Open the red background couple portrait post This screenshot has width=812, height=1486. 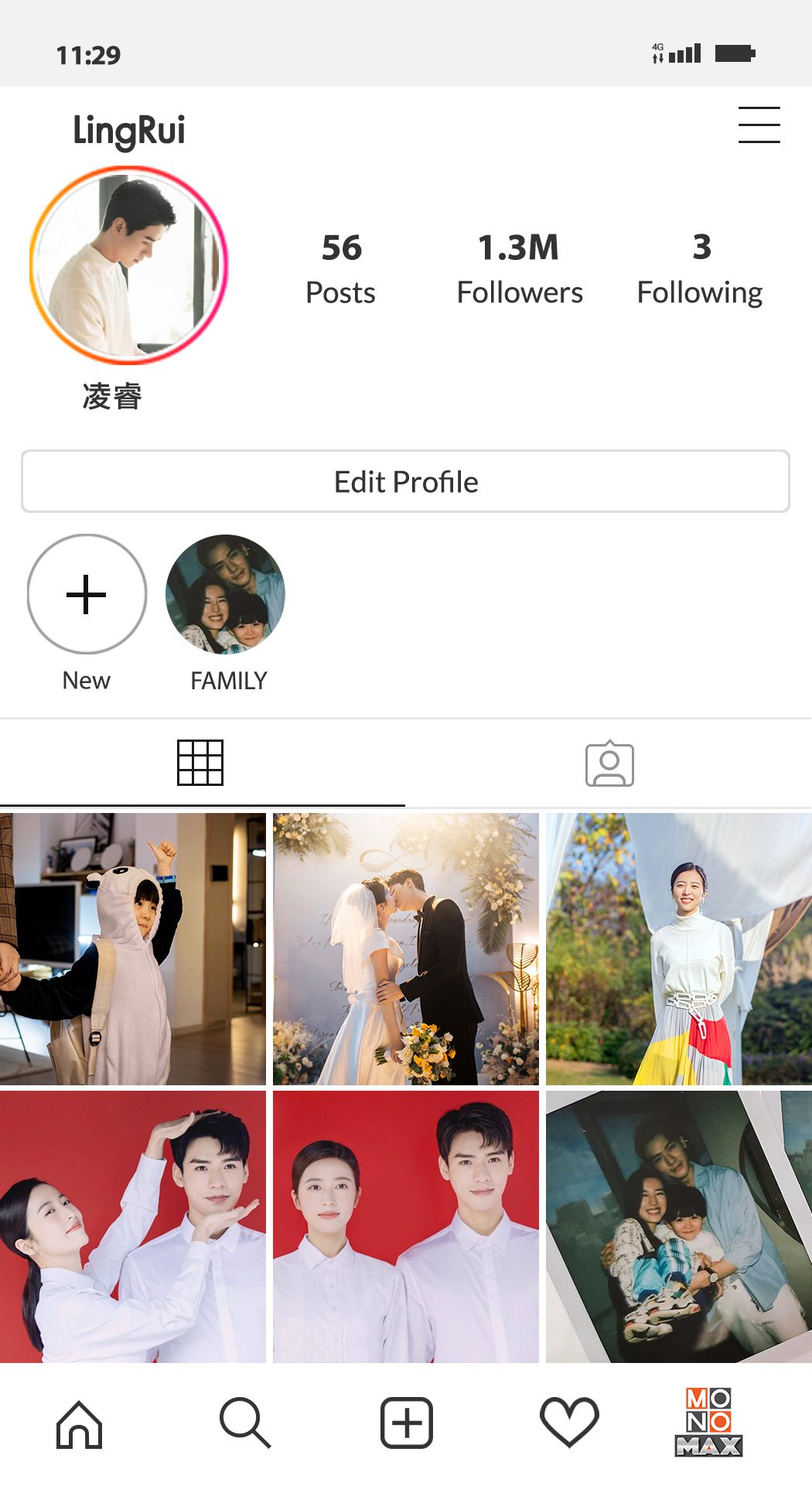(405, 1226)
